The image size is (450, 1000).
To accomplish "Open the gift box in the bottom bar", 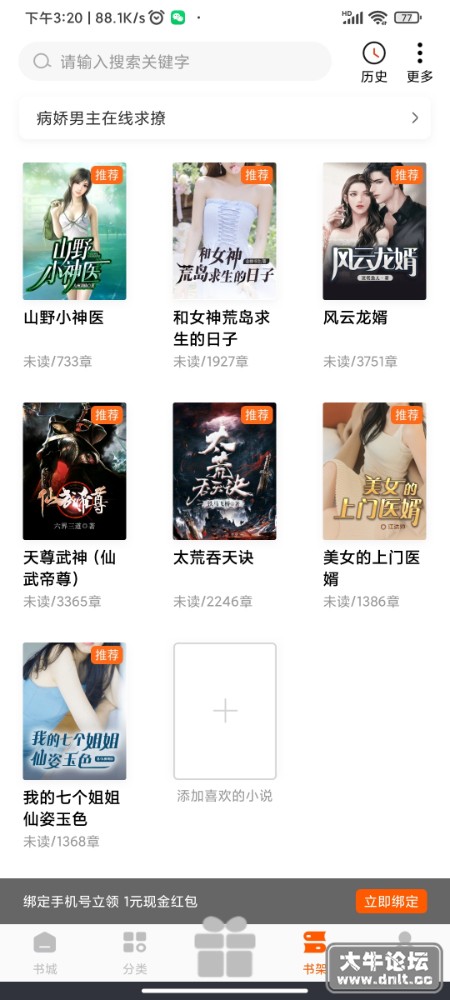I will tap(225, 948).
